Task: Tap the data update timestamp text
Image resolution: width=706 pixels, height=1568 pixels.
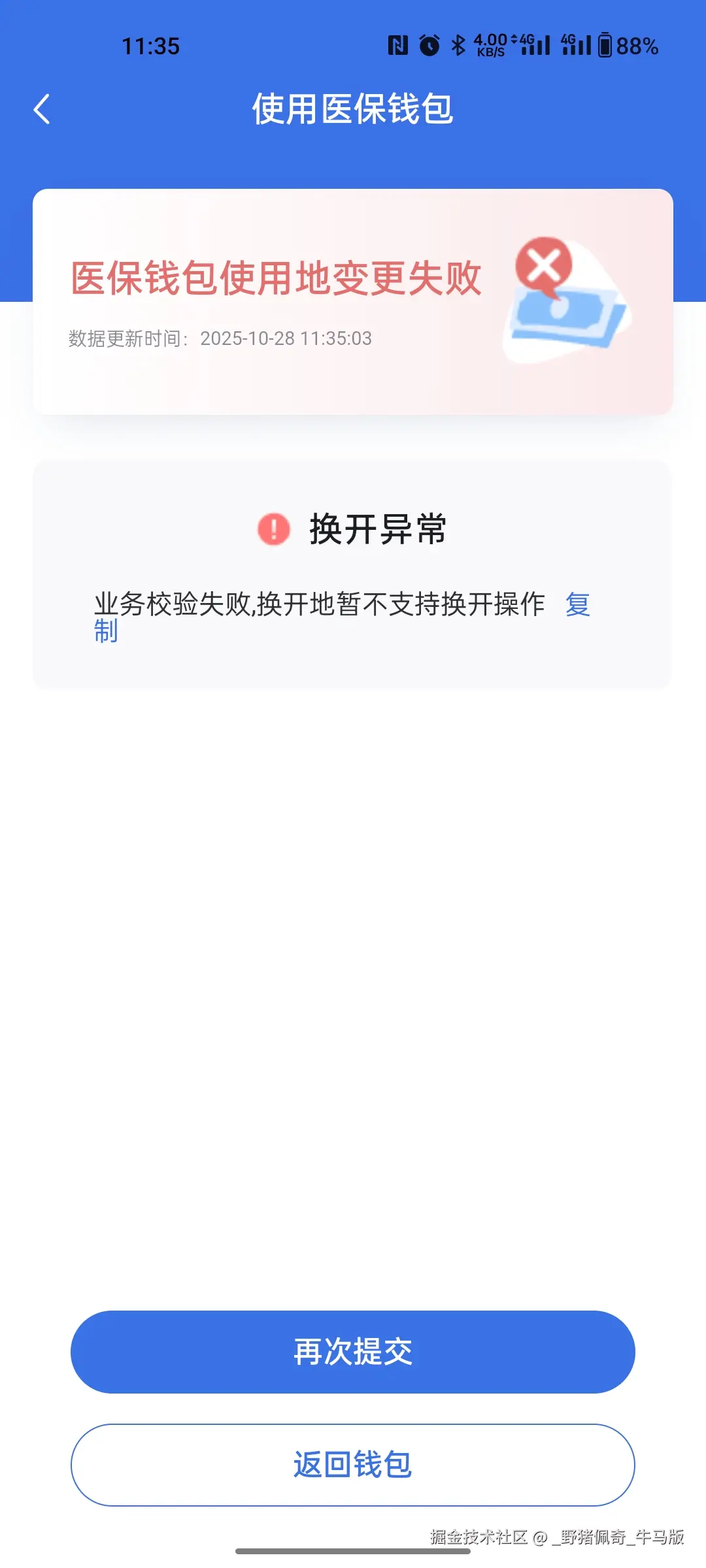Action: [219, 338]
